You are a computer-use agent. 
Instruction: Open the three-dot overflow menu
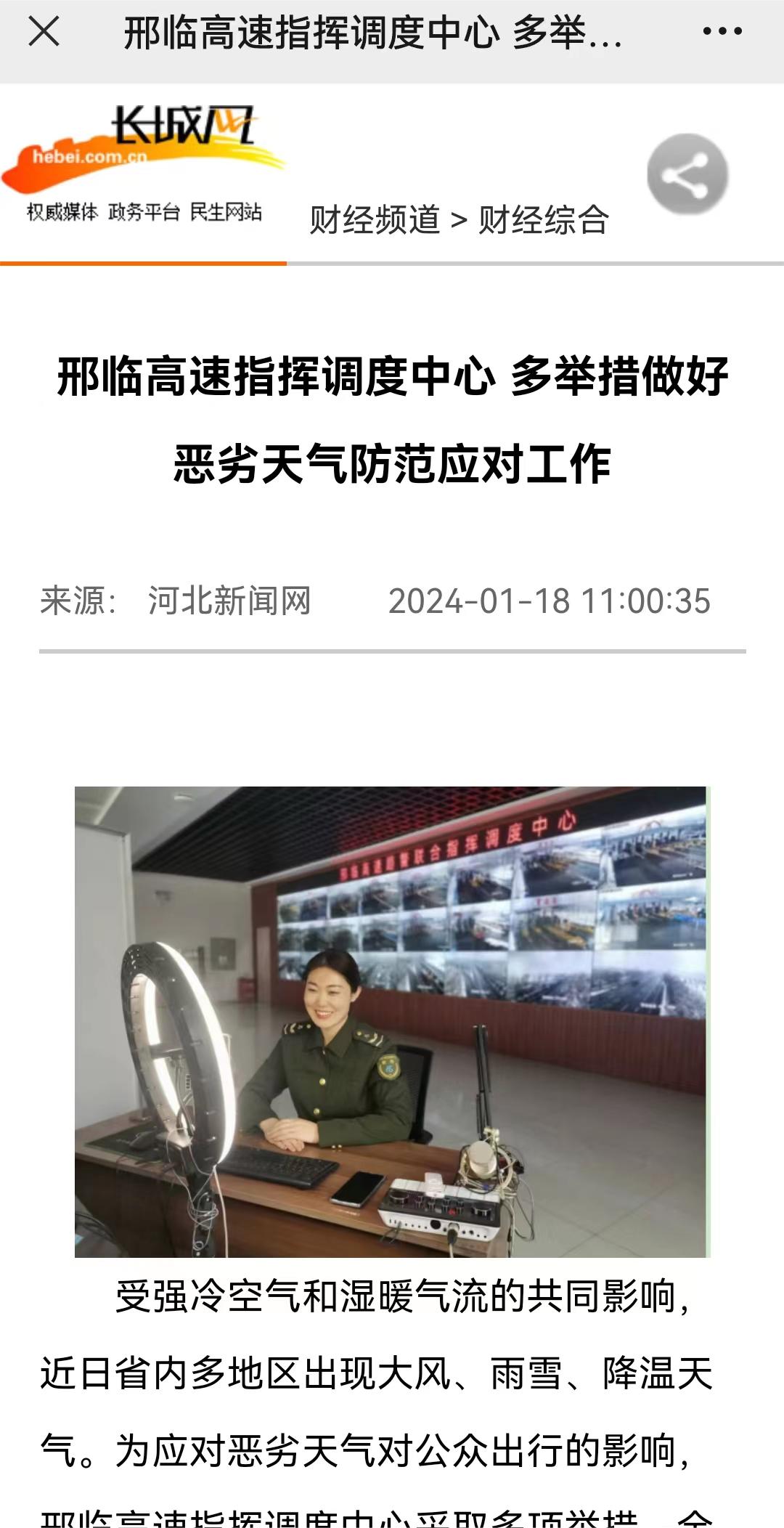(722, 32)
